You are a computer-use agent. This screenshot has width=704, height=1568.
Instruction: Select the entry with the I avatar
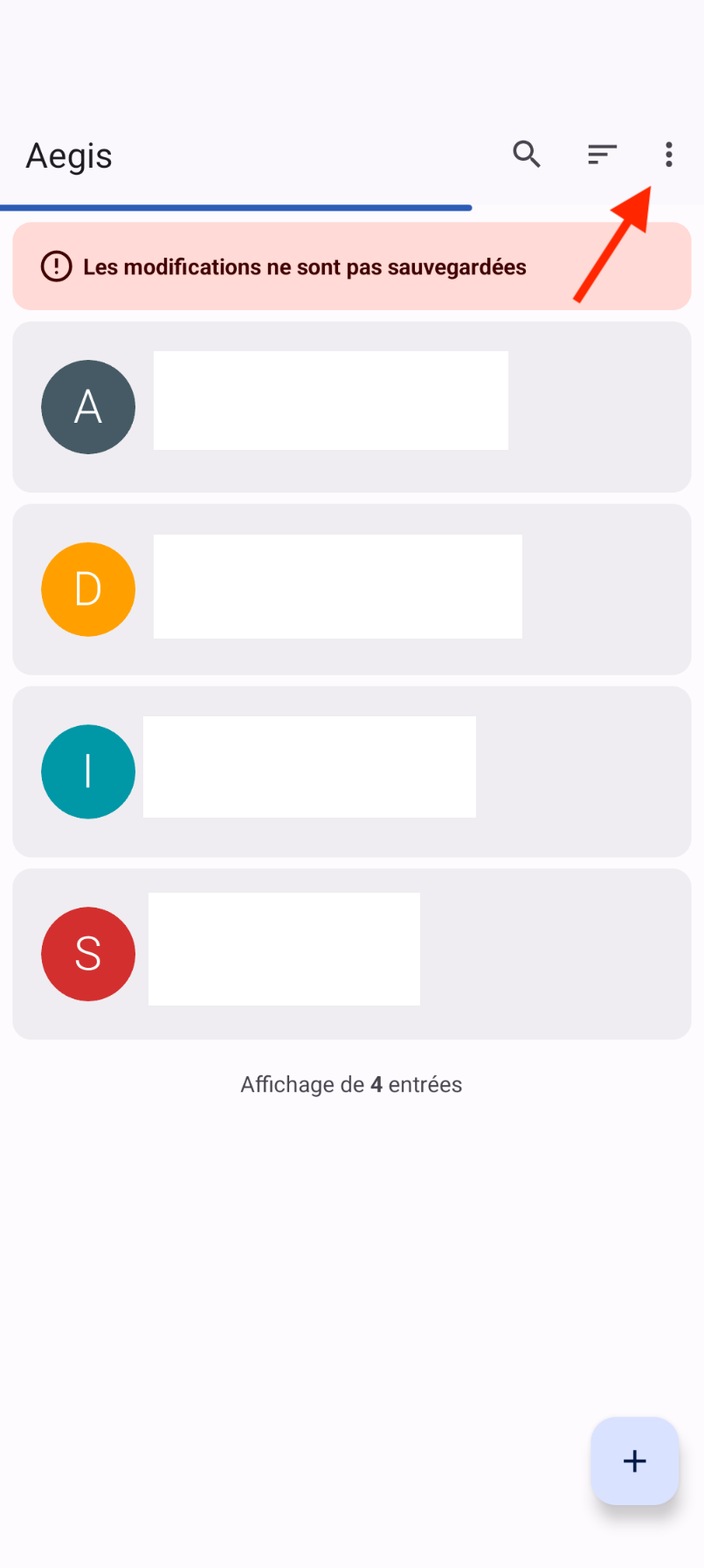click(x=351, y=771)
